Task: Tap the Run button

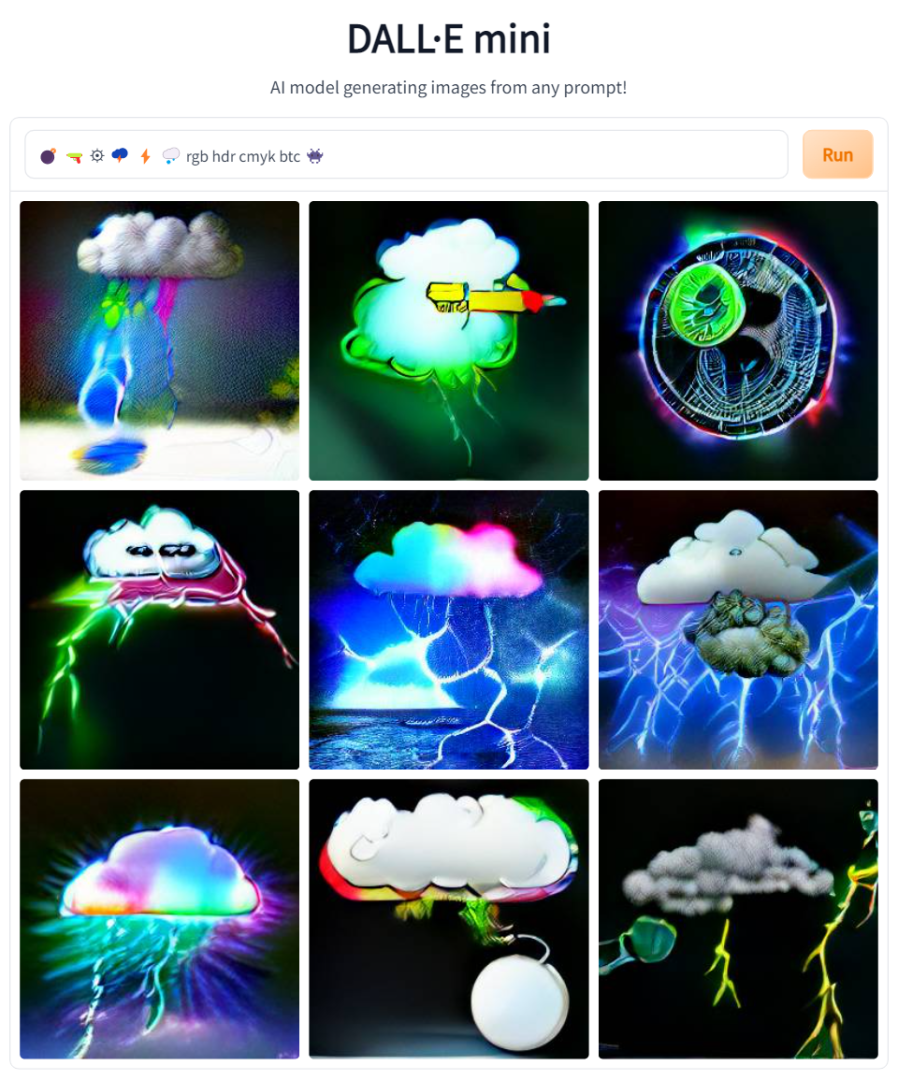Action: tap(837, 155)
